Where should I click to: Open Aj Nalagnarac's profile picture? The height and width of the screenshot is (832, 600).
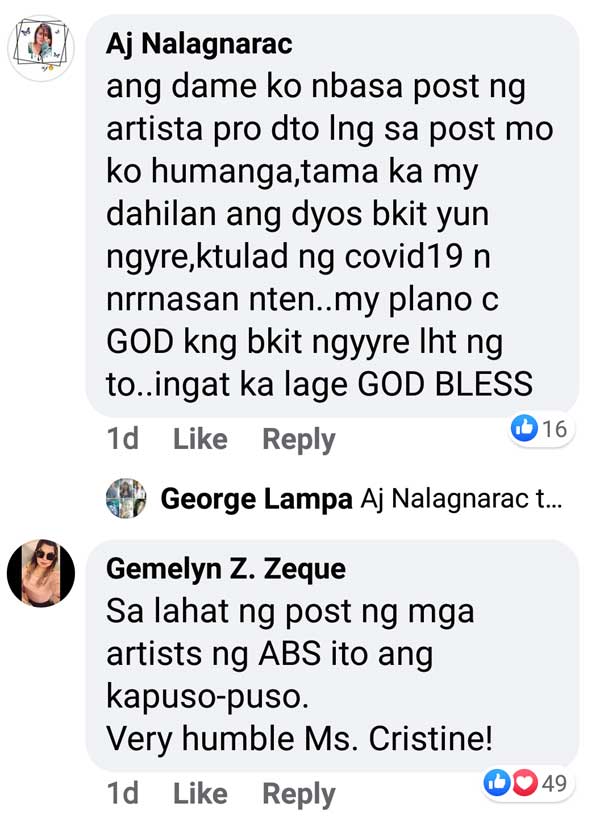tap(42, 48)
